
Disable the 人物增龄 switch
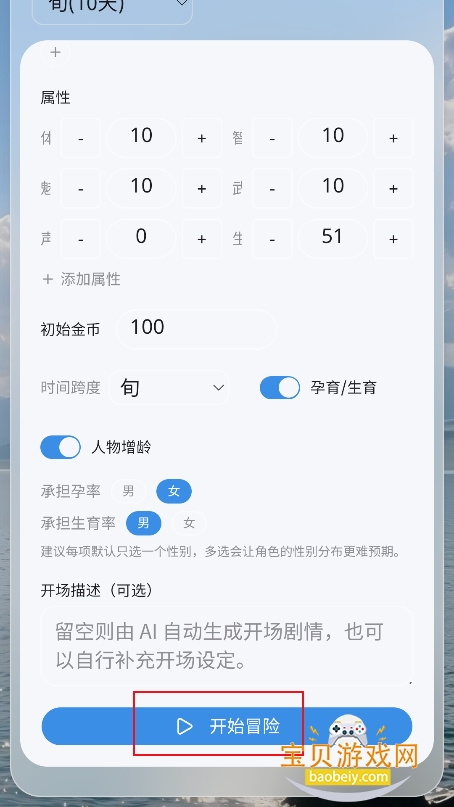(x=61, y=447)
